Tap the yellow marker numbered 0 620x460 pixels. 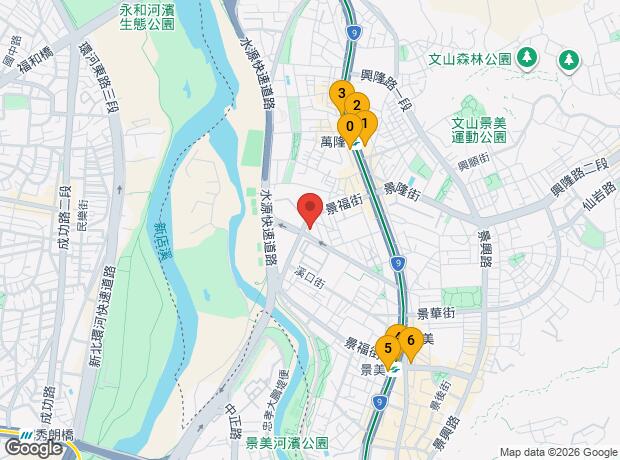[348, 127]
